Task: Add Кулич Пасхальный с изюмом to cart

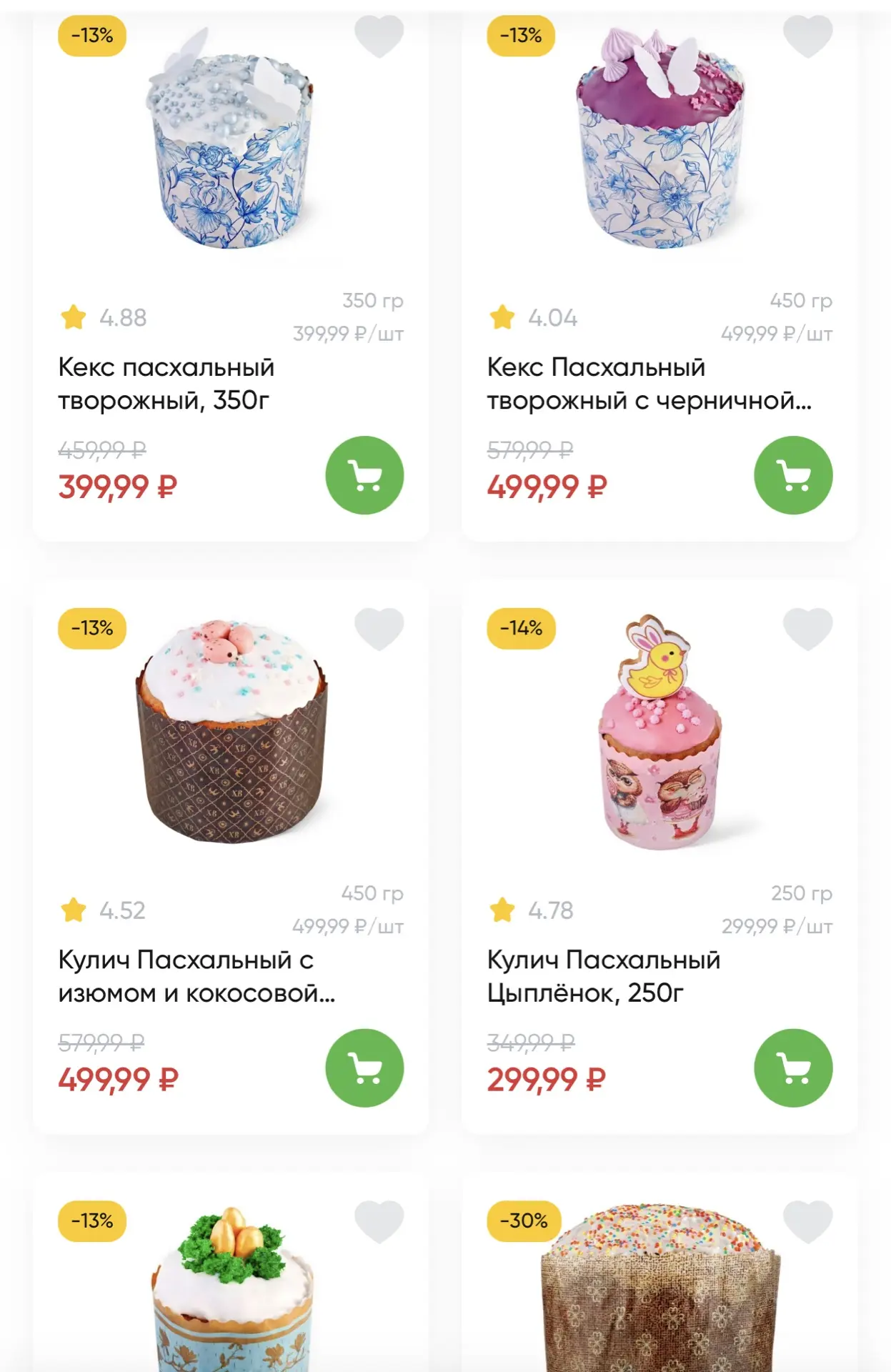Action: 364,1068
